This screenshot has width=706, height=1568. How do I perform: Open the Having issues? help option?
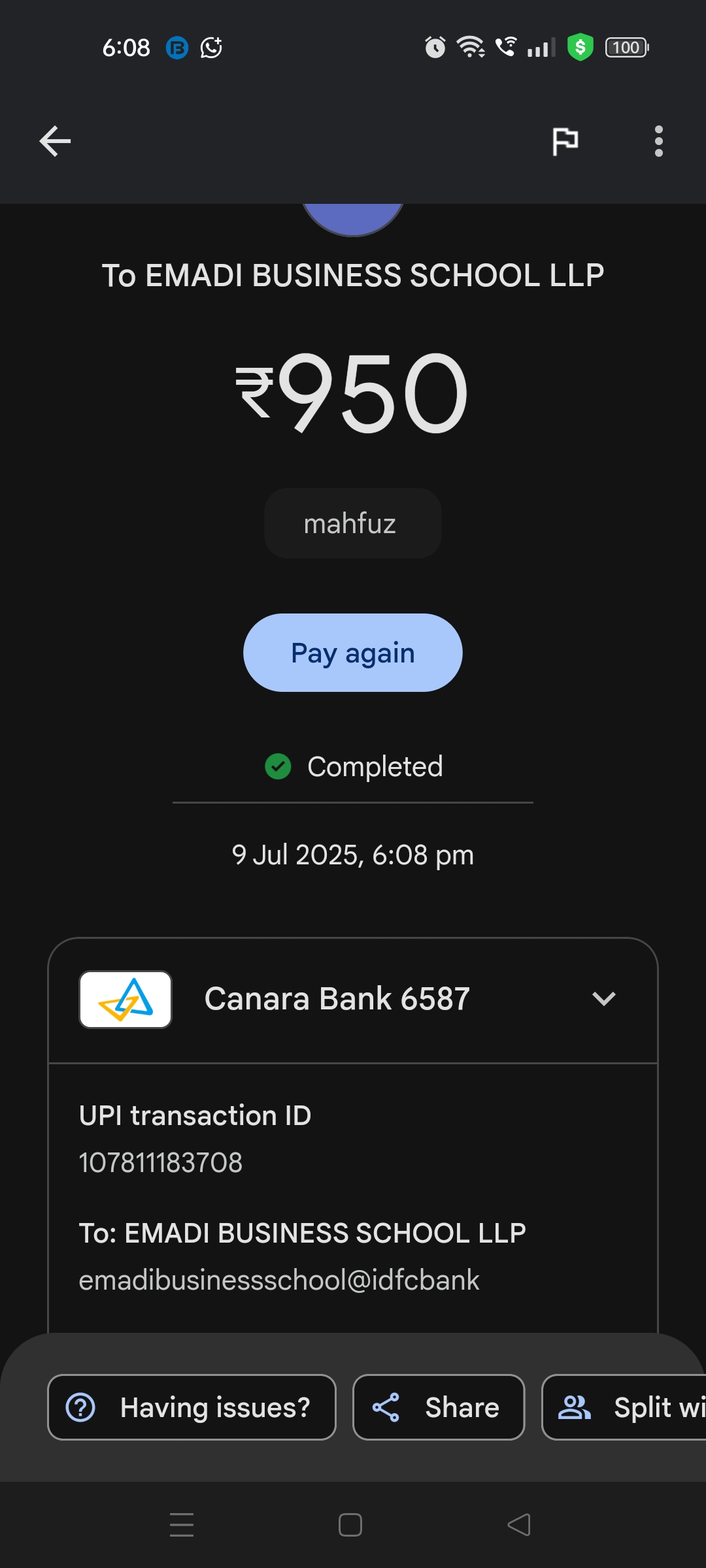(x=192, y=1407)
